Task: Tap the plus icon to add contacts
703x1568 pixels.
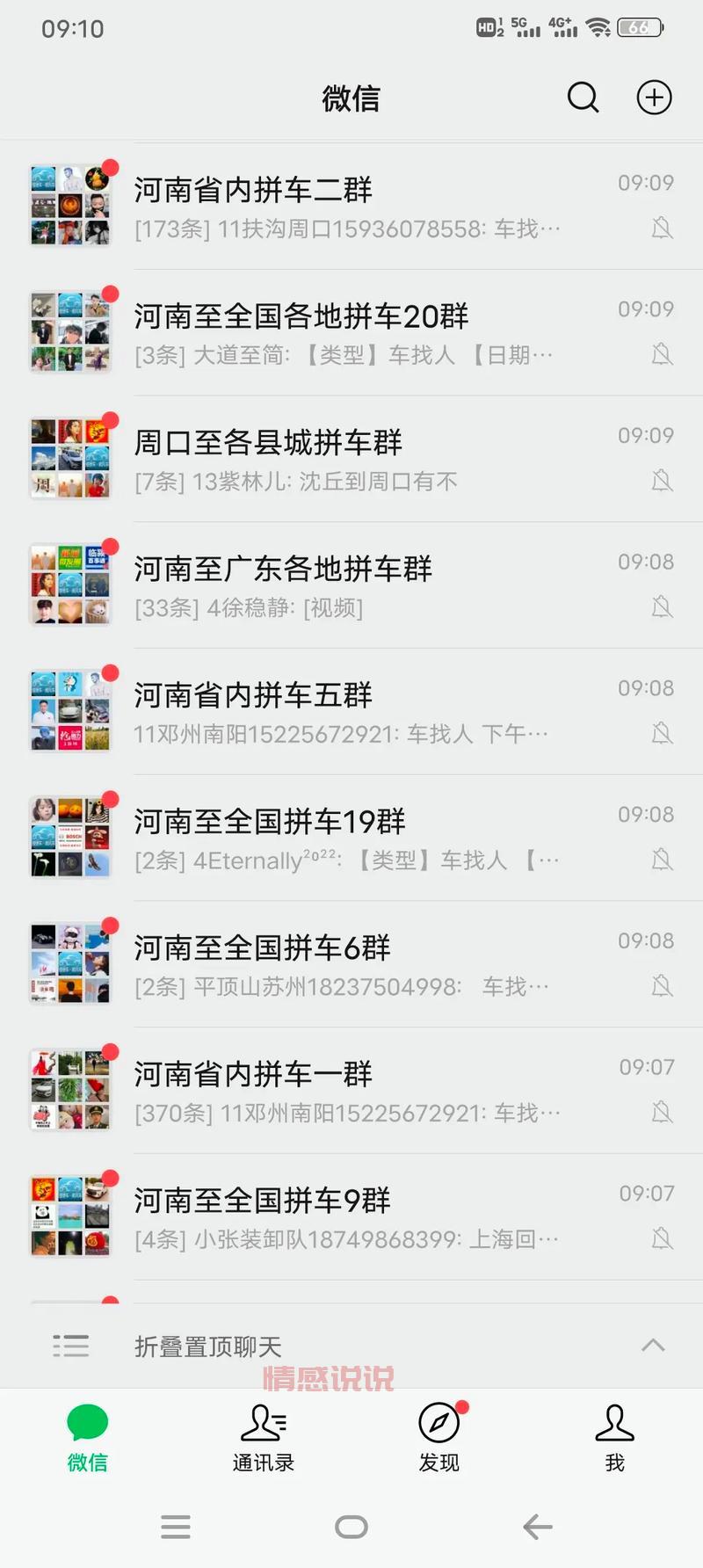Action: 654,98
